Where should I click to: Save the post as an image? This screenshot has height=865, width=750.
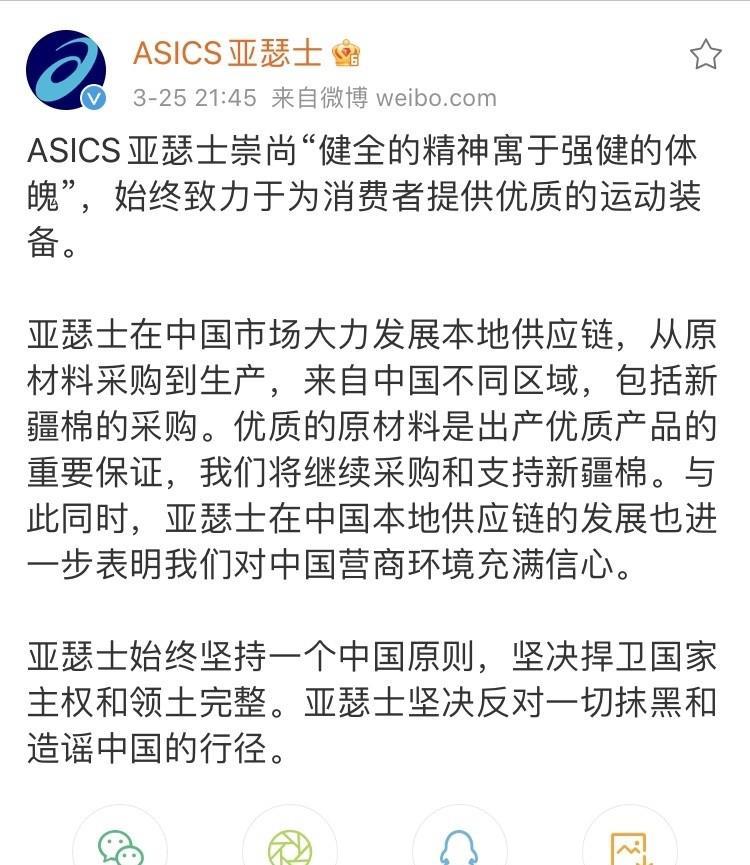coord(630,846)
